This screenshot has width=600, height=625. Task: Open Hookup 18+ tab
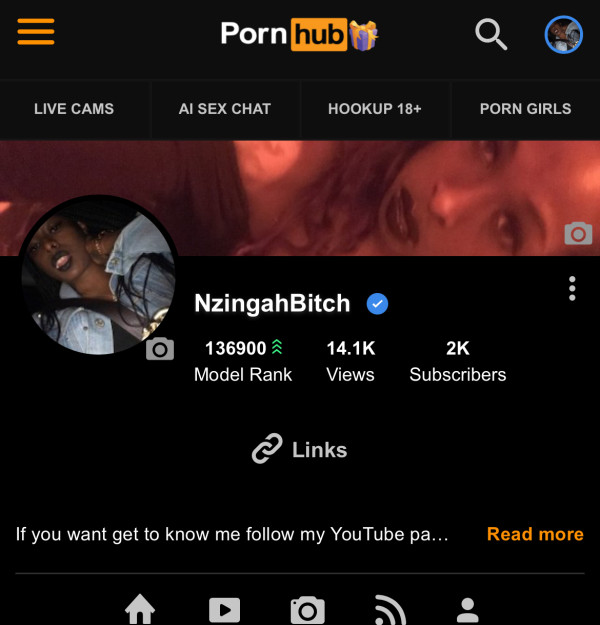click(374, 109)
